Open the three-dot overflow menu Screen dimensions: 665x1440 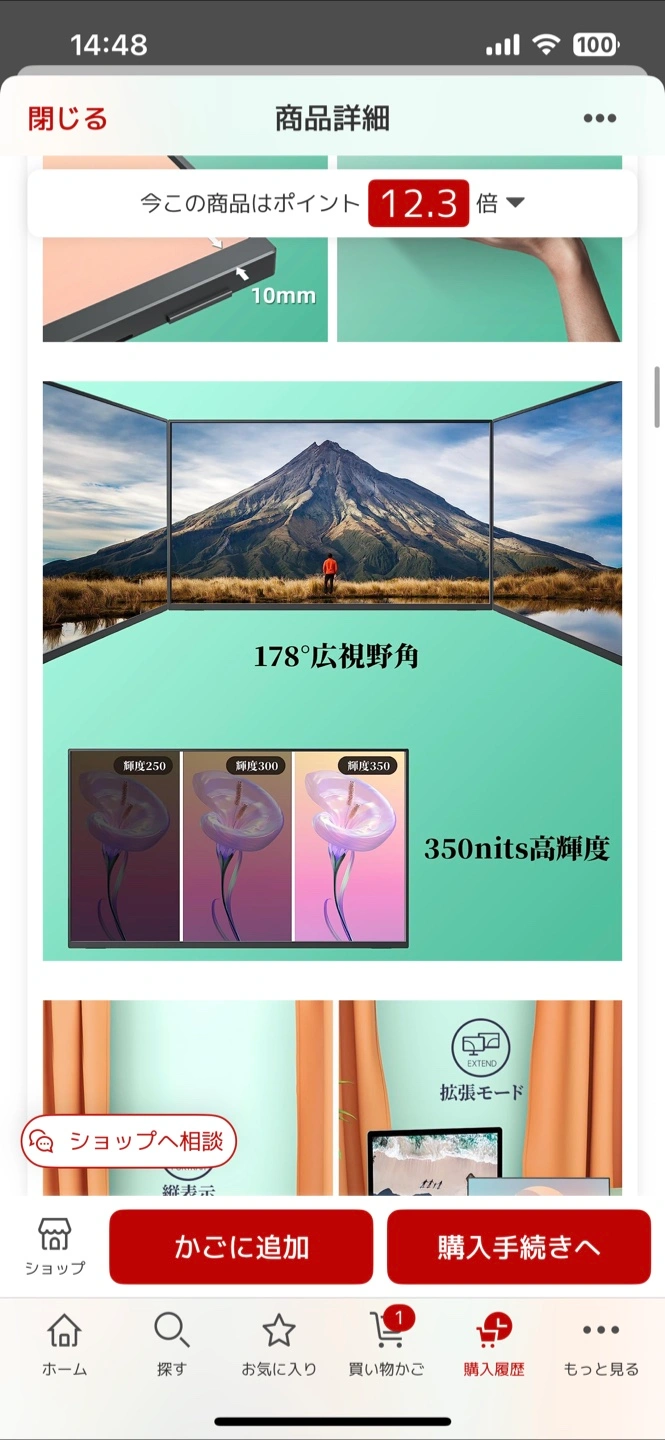[x=599, y=118]
